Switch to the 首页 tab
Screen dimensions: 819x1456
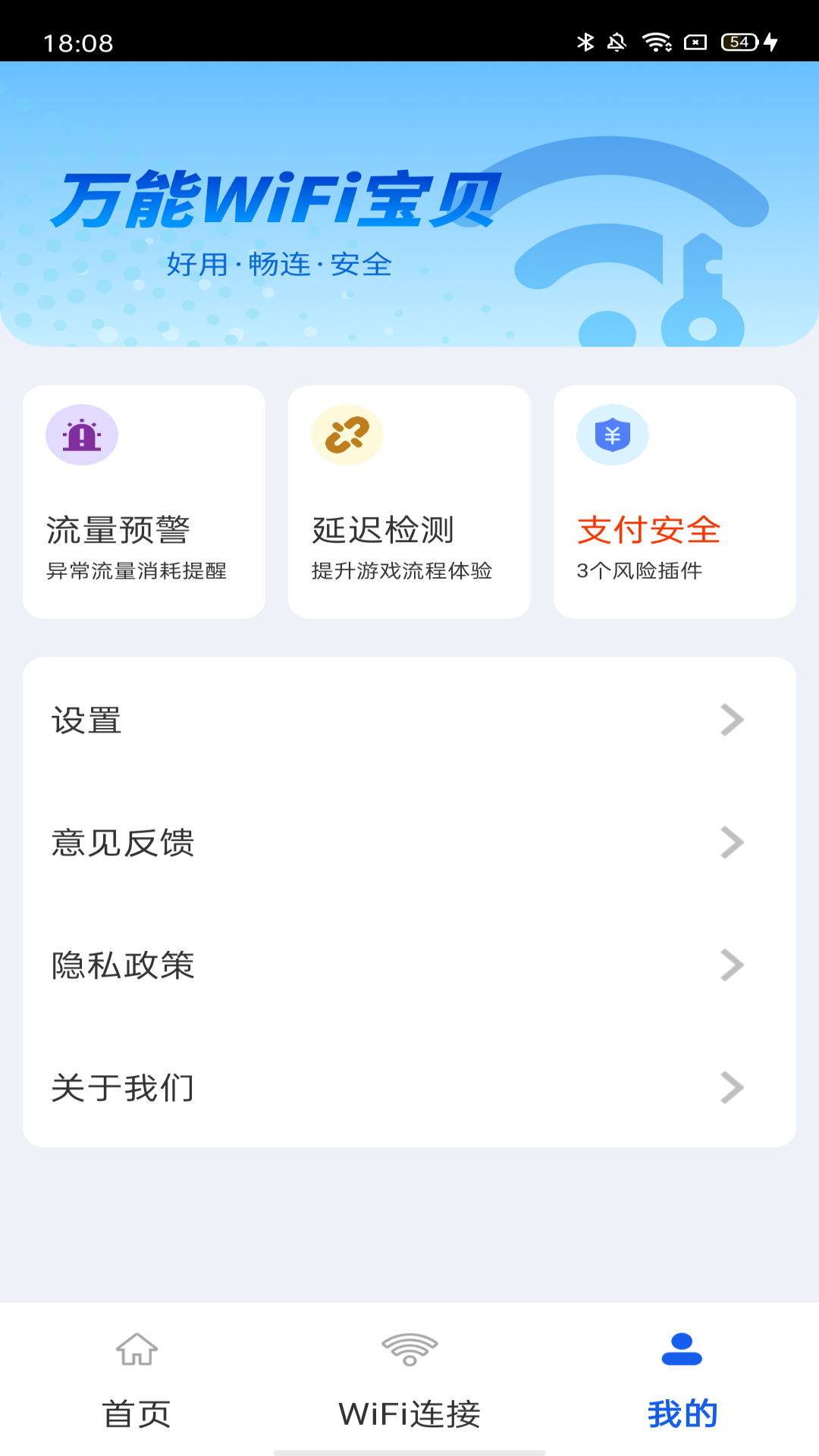[136, 1380]
